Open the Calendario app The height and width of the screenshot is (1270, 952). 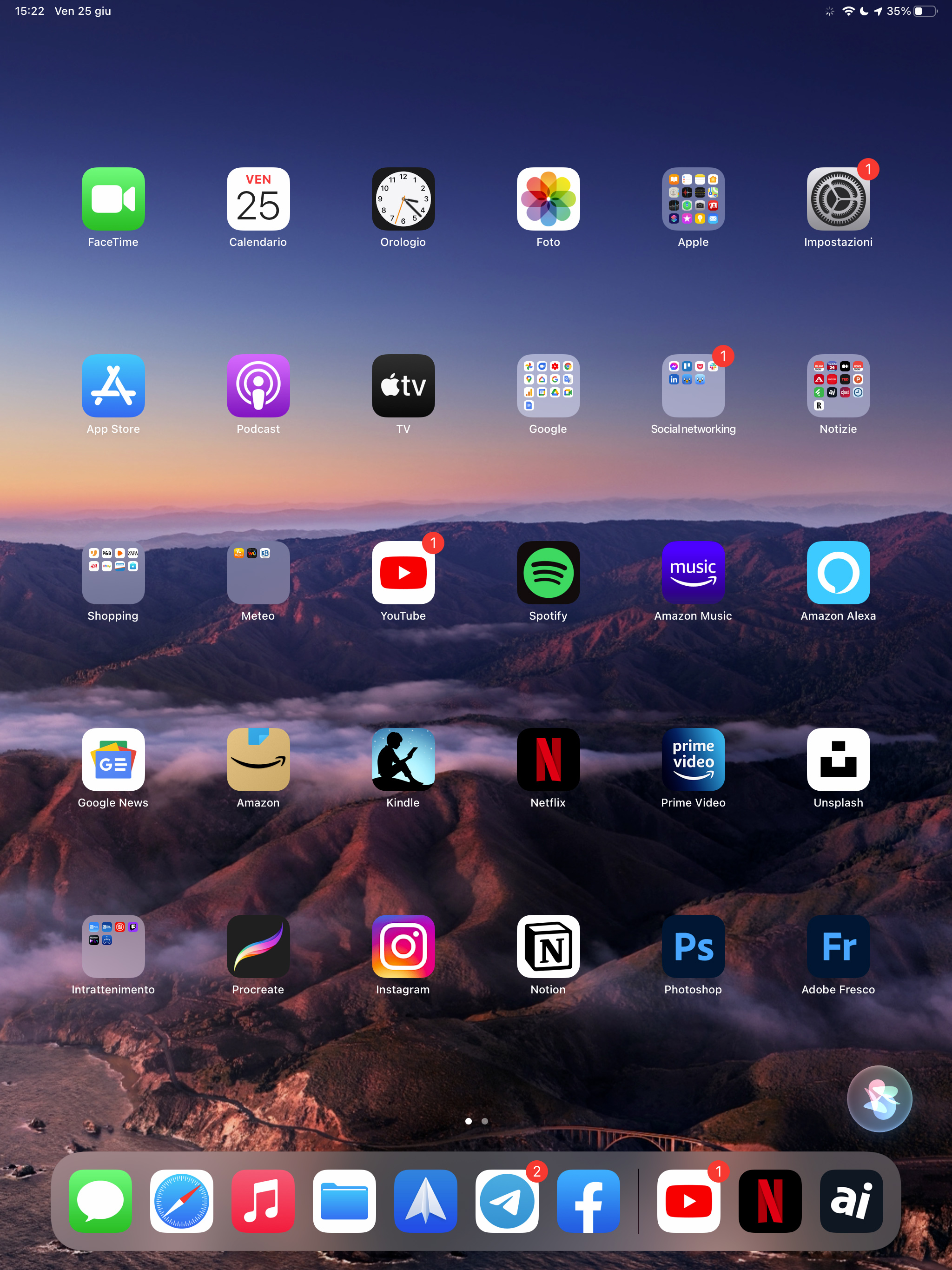coord(258,198)
